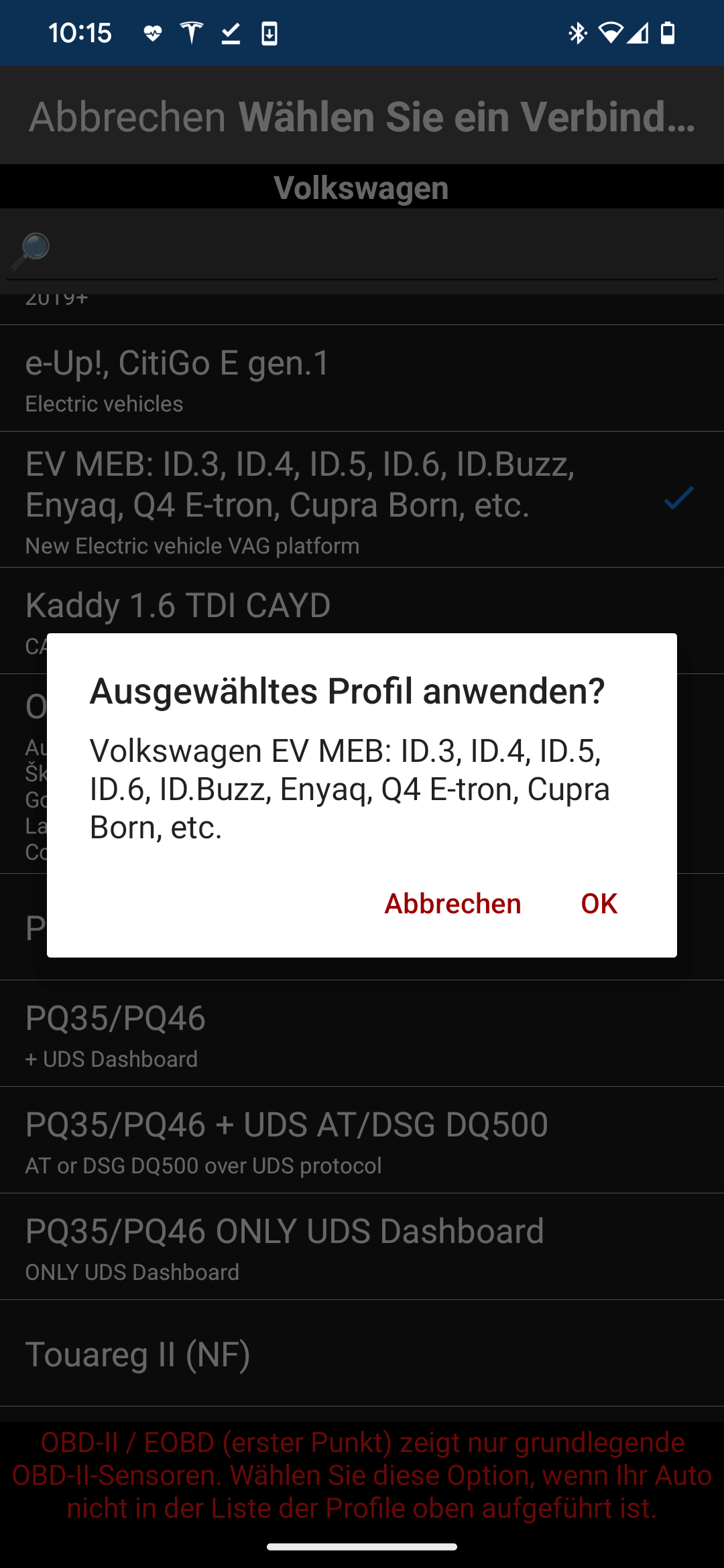Confirm profile with OK
The image size is (724, 1568).
(599, 904)
